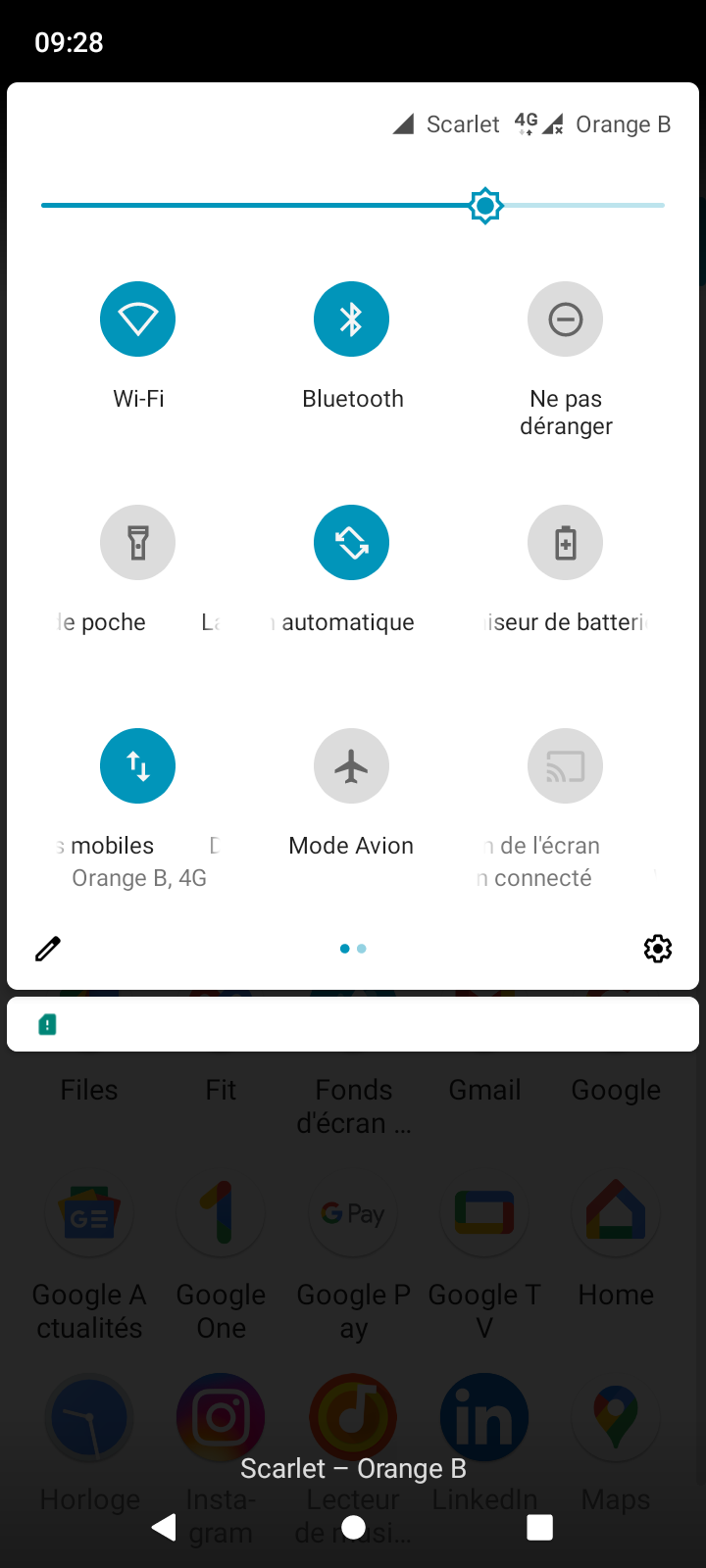
Task: Enable Ne pas déranger mode
Action: click(565, 318)
